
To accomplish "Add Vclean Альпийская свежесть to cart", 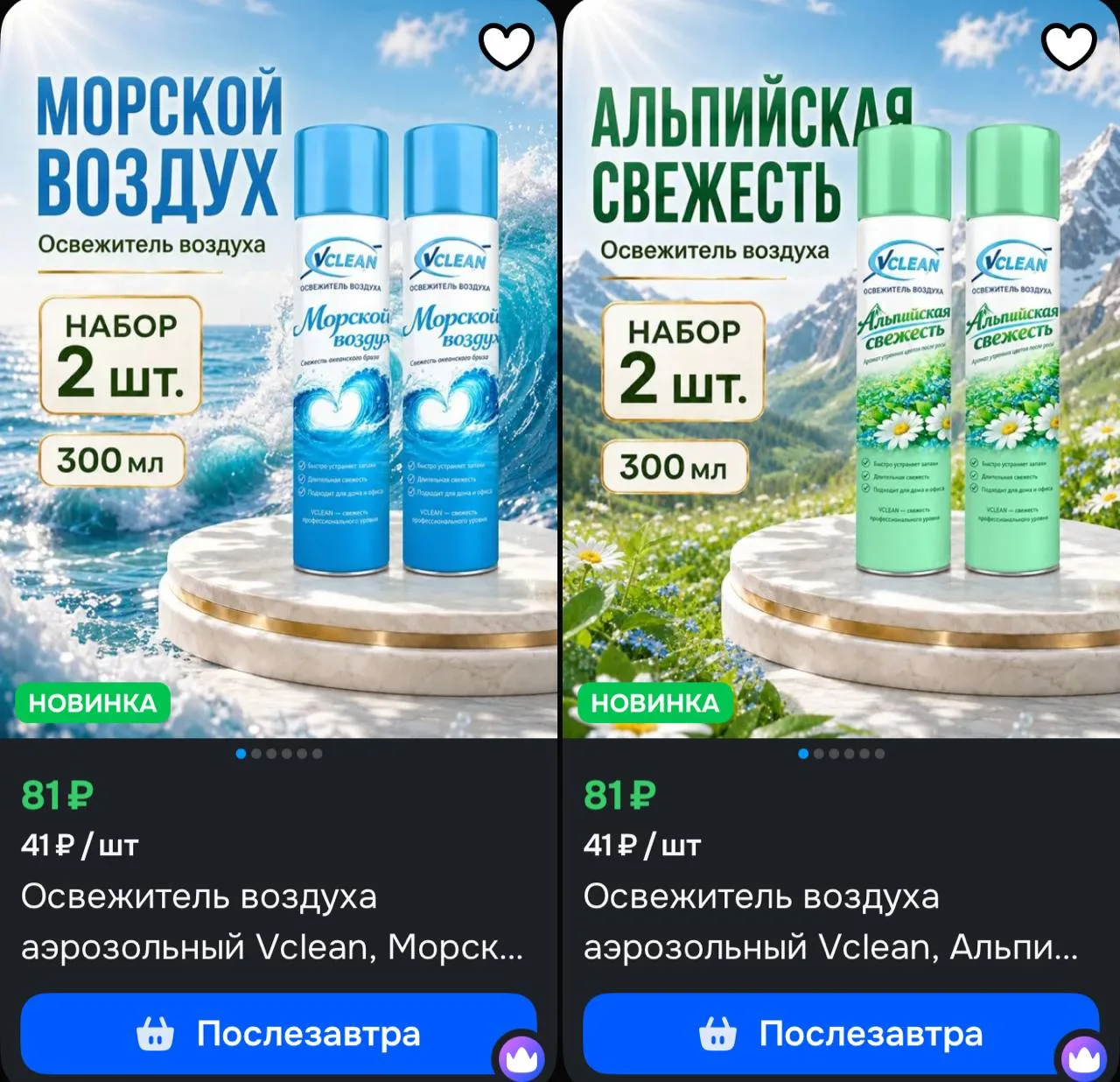I will pyautogui.click(x=841, y=1034).
